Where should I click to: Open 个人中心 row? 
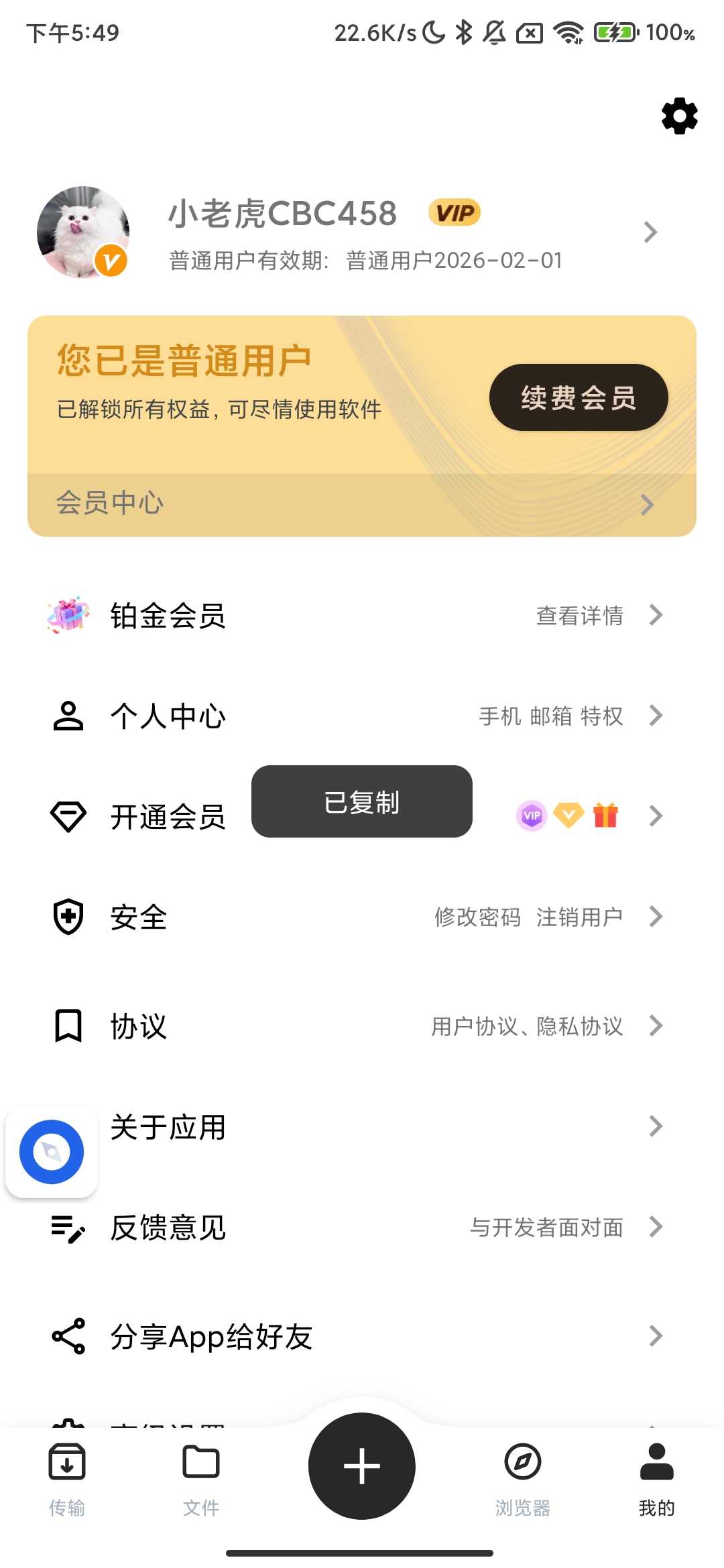click(361, 716)
